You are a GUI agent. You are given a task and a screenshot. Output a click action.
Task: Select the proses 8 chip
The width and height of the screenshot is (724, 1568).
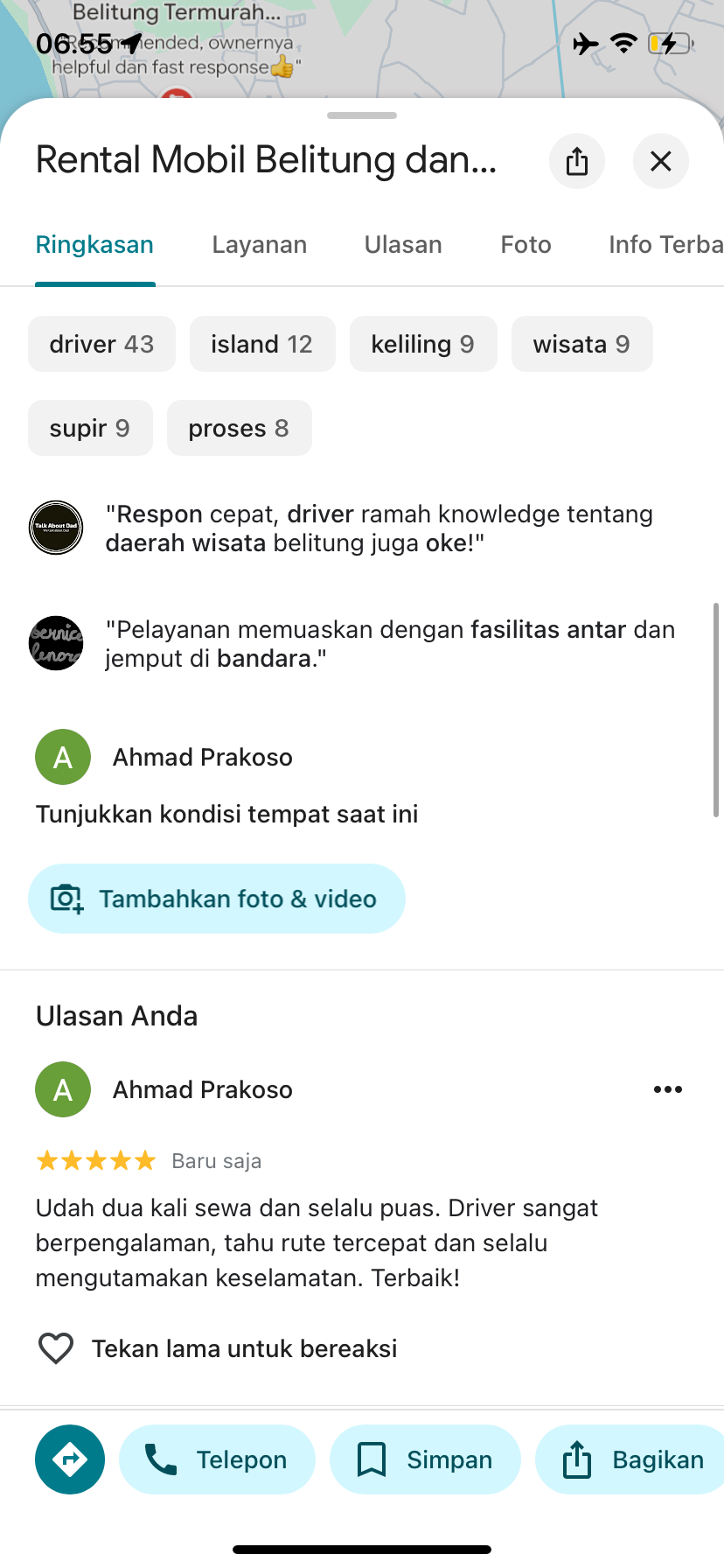(239, 428)
